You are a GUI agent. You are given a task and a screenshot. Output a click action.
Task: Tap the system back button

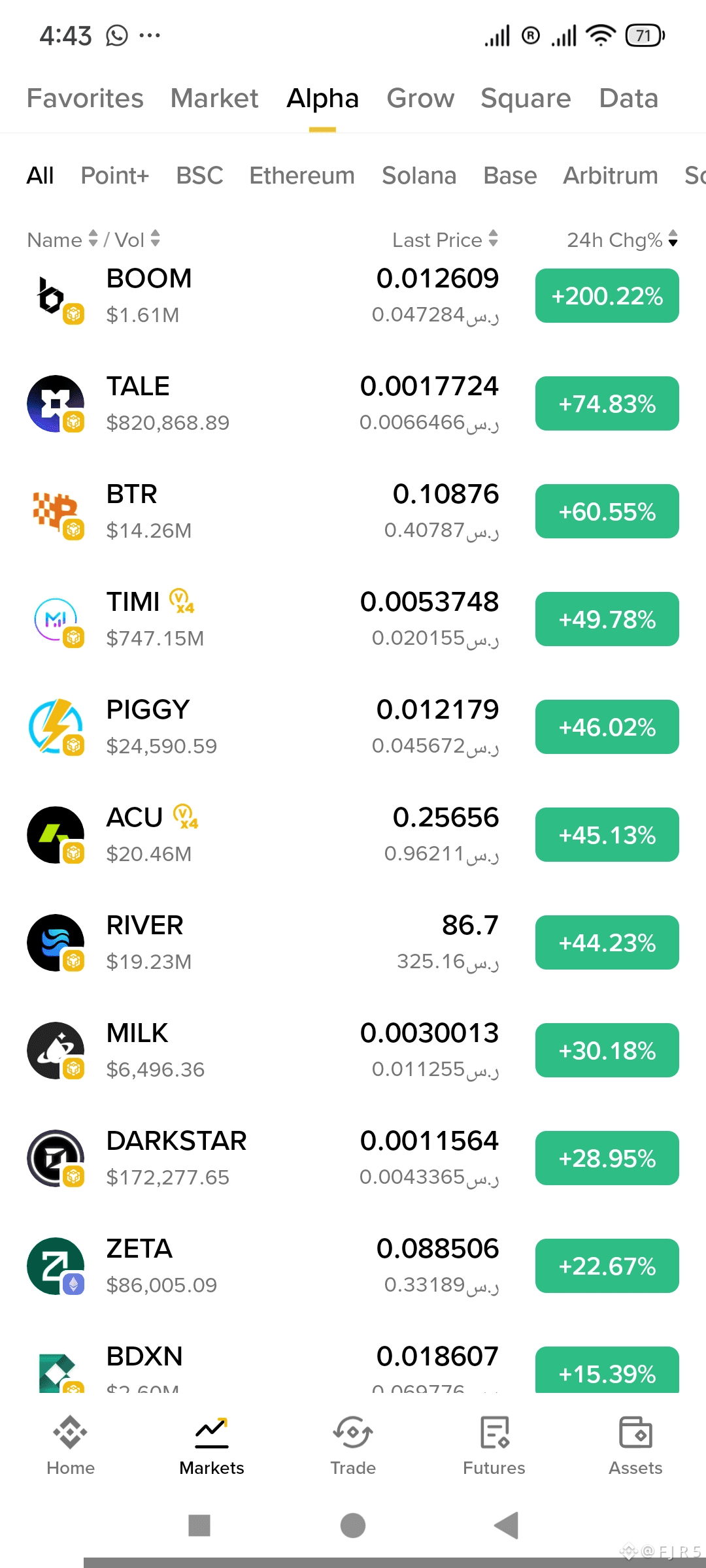[507, 1526]
